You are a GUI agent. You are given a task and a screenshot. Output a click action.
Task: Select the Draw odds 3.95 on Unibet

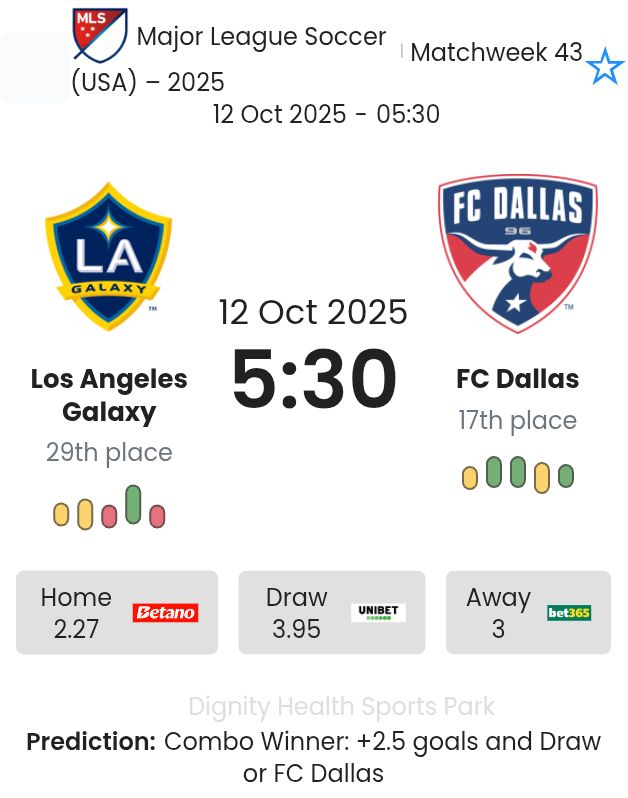click(331, 612)
